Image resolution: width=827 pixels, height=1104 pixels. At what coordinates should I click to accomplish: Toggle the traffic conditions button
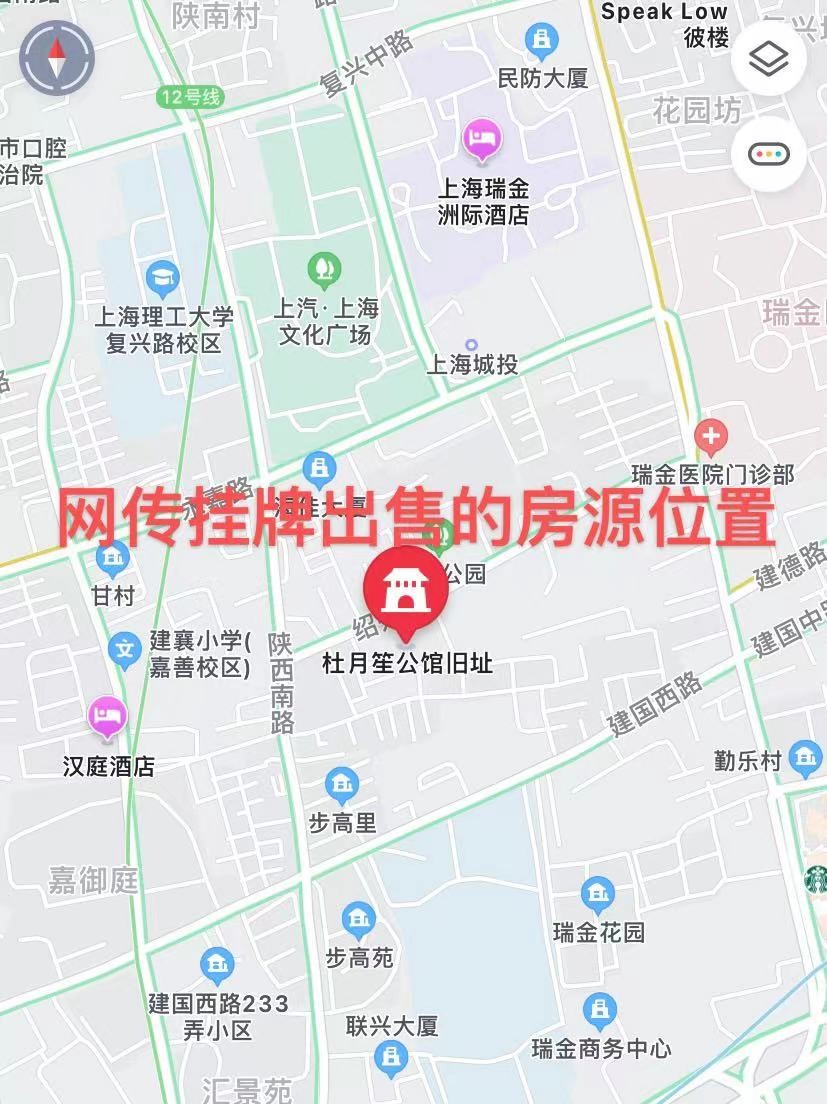[x=768, y=155]
